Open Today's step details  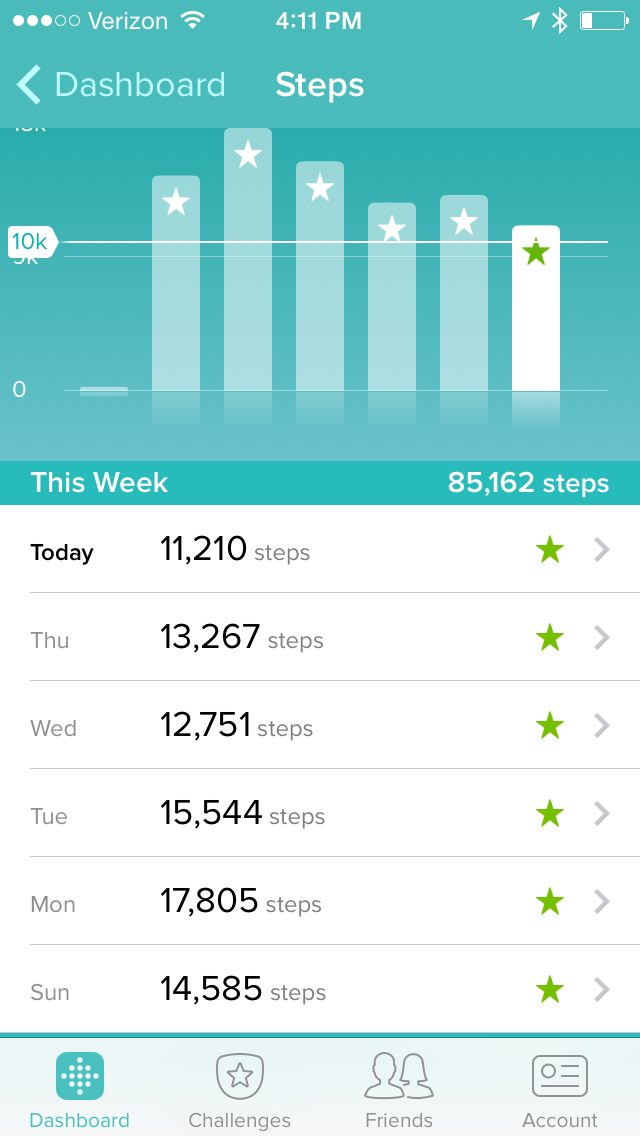320,550
